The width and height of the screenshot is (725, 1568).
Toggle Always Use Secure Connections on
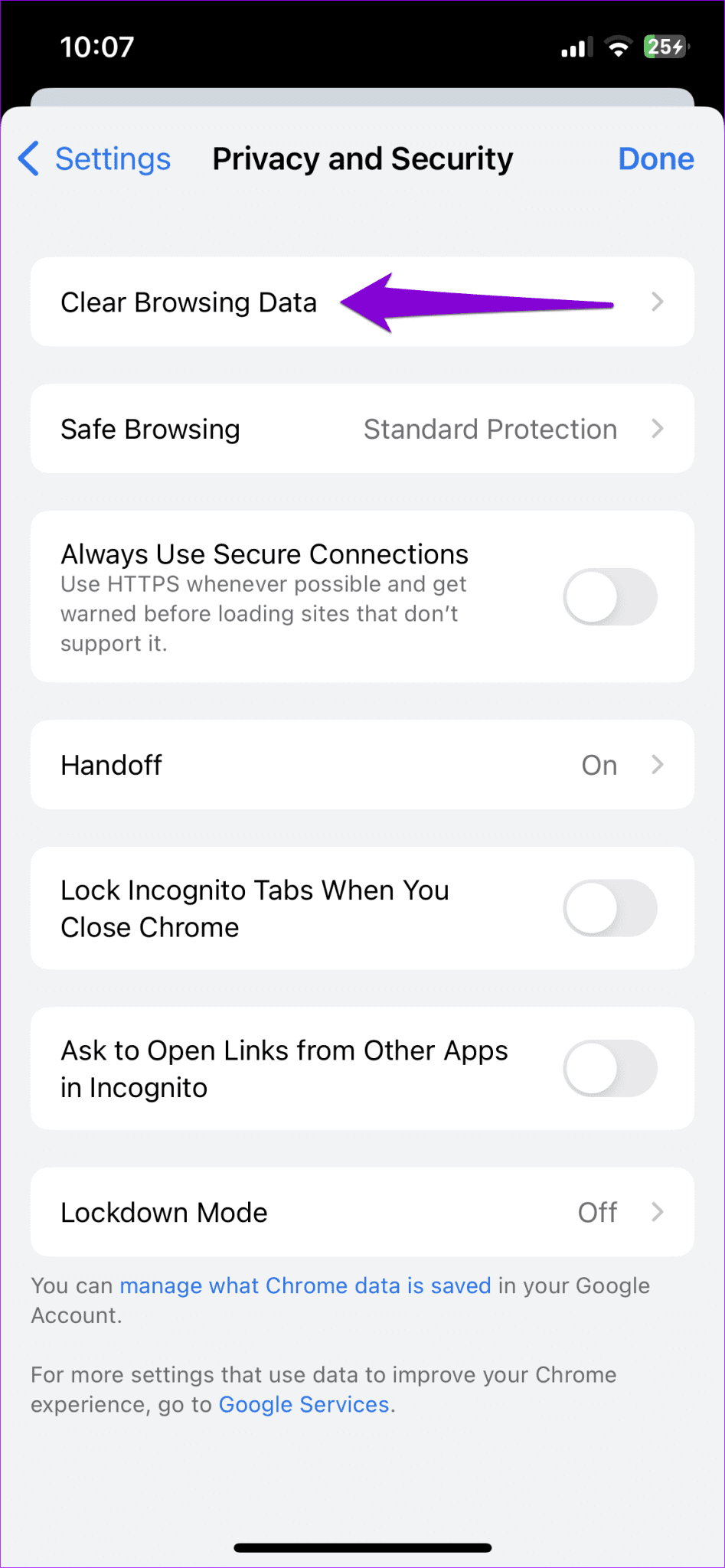coord(609,596)
